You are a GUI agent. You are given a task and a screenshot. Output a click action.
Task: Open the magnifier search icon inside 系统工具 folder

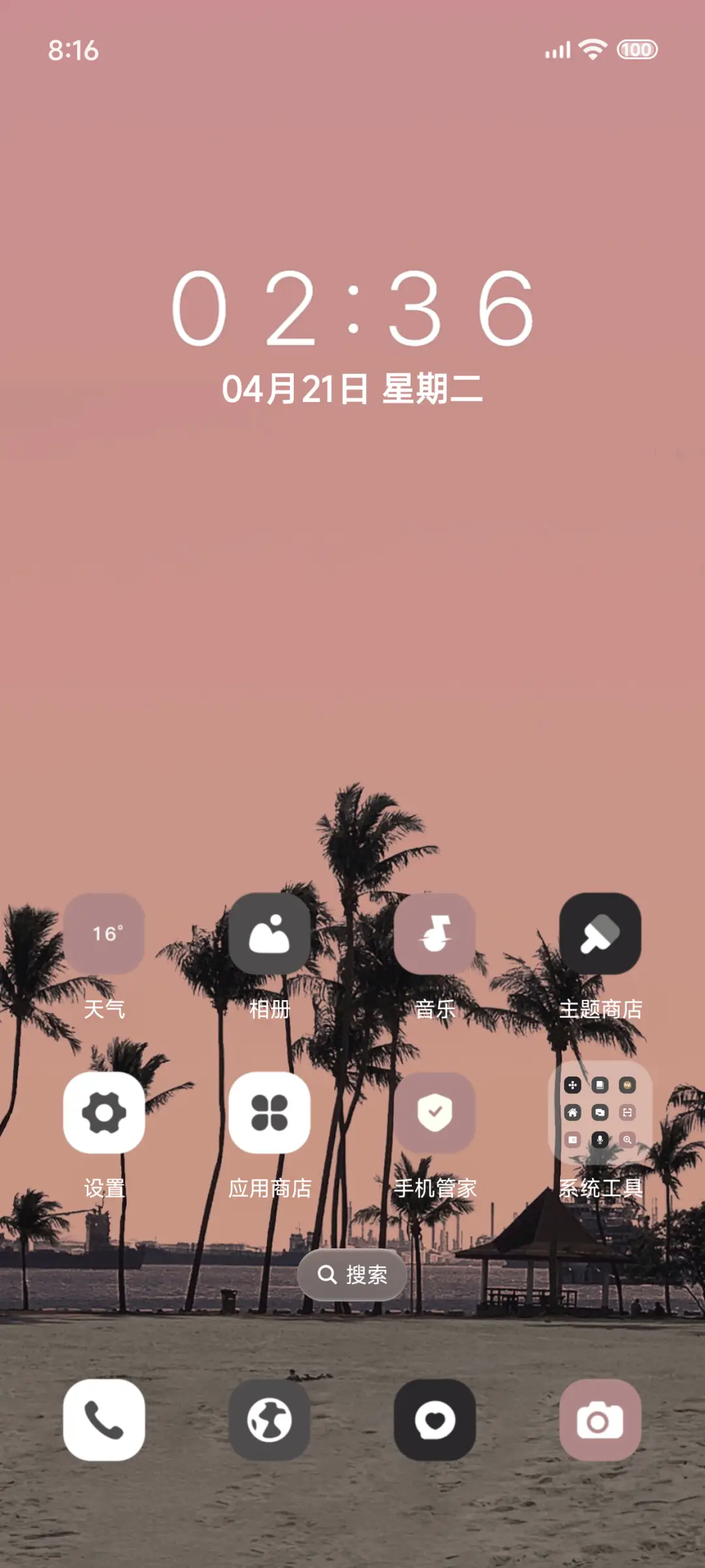click(x=628, y=1140)
